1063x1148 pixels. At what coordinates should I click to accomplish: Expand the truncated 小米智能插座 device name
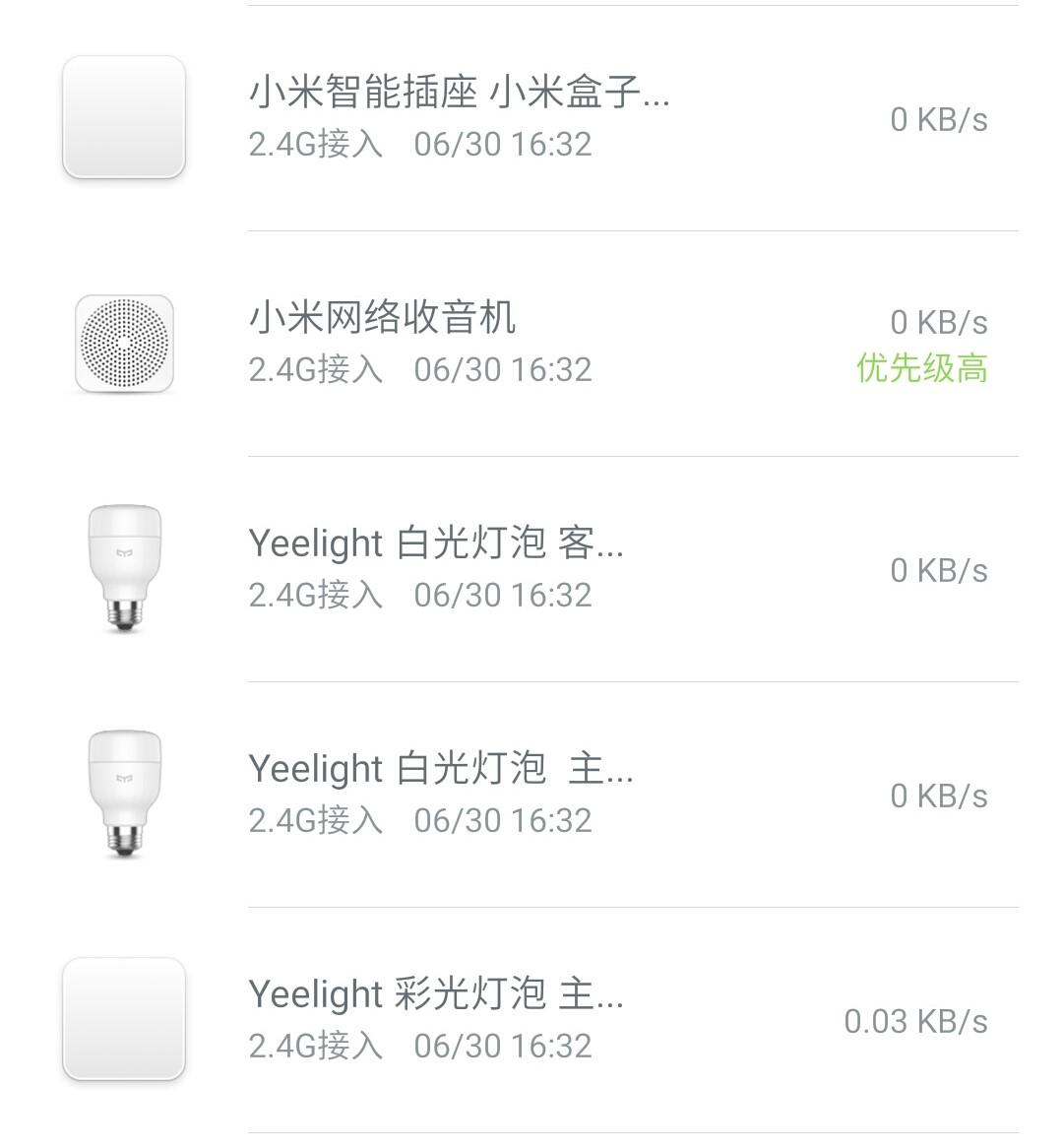(x=457, y=94)
